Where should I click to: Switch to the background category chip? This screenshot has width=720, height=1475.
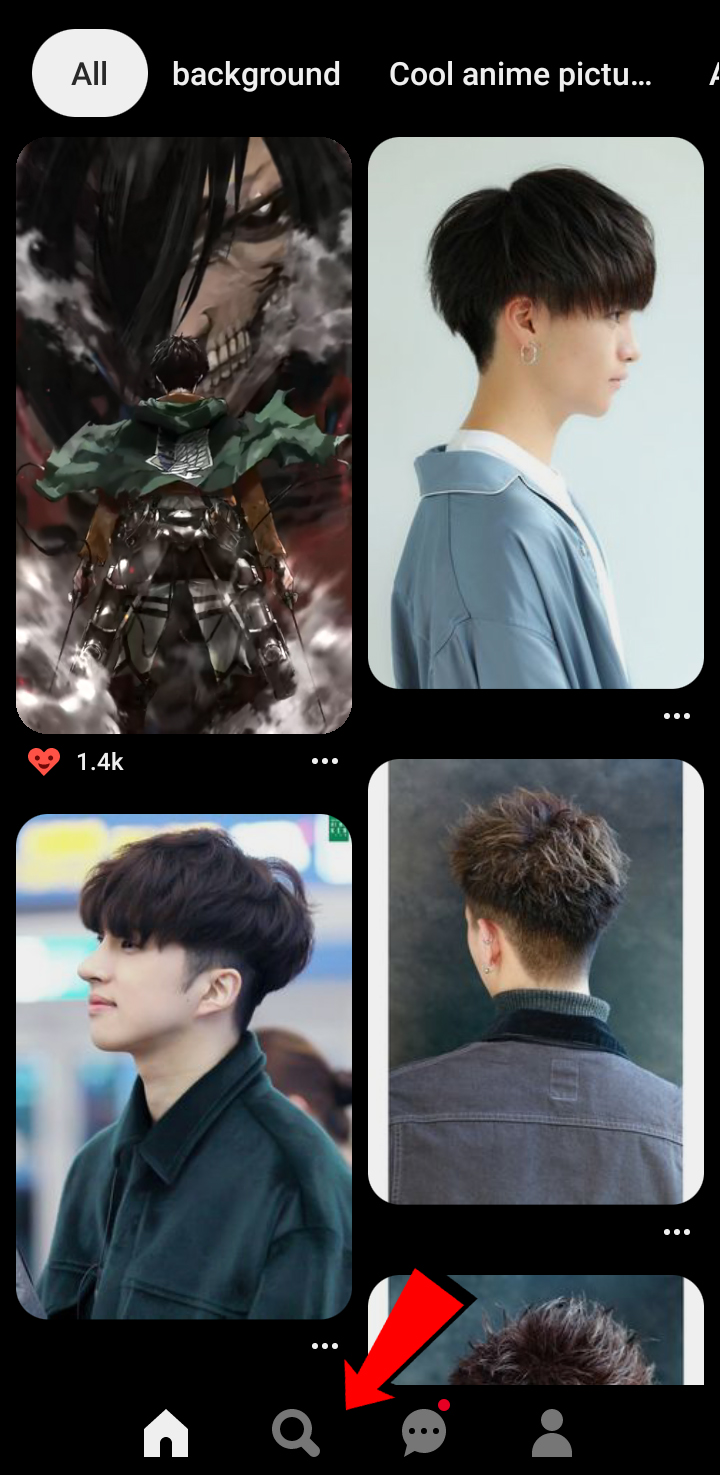point(256,74)
